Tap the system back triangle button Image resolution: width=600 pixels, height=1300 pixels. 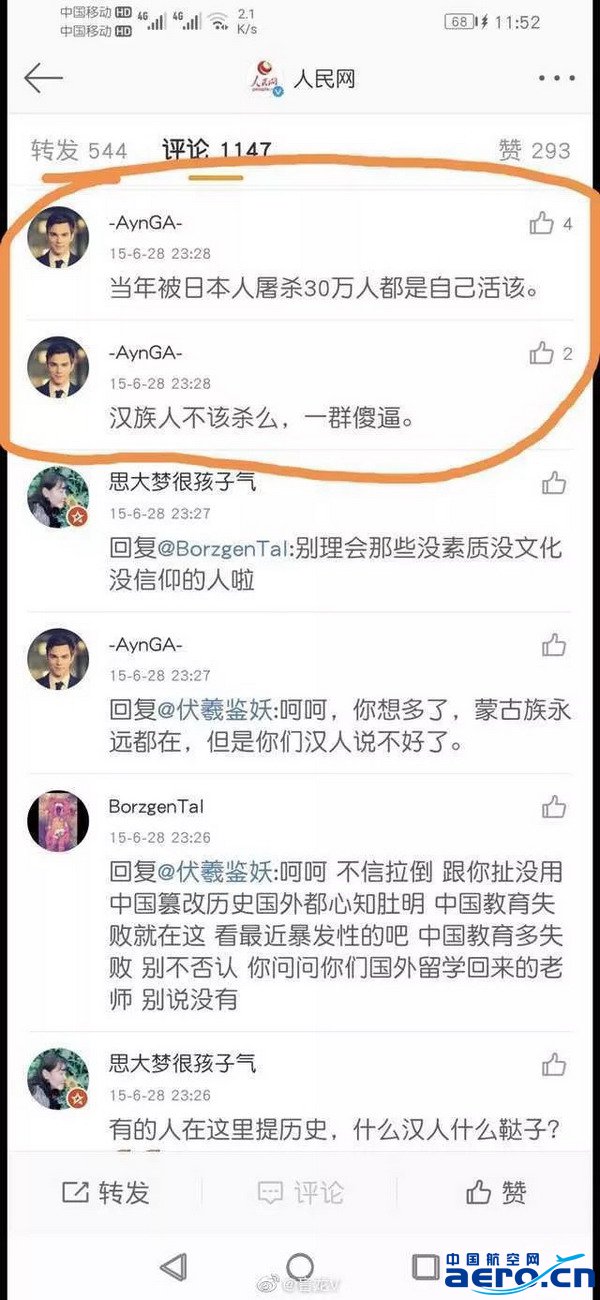[x=173, y=1267]
